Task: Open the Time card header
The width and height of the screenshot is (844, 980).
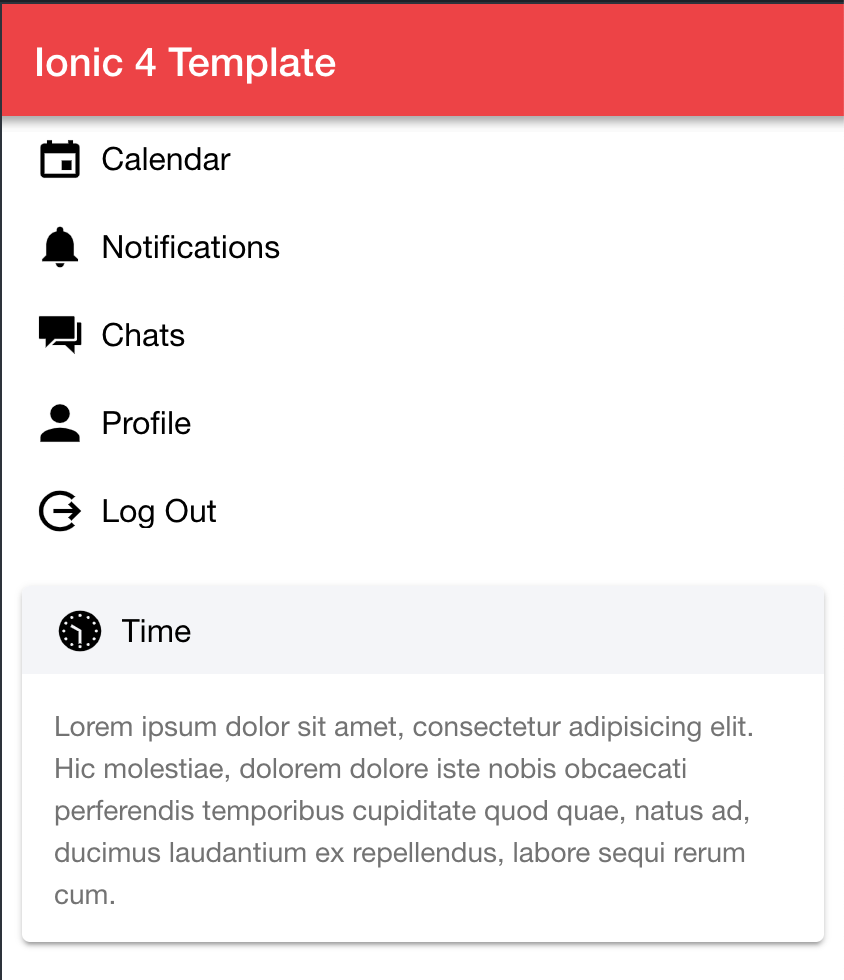Action: 422,631
